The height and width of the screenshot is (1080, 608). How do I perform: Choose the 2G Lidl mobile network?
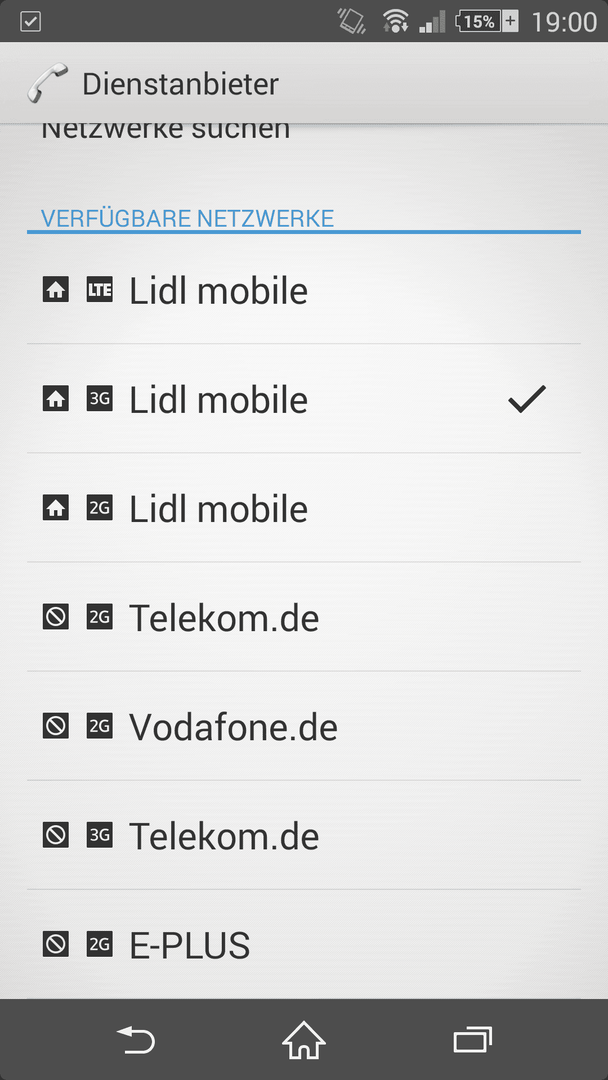pyautogui.click(x=304, y=508)
